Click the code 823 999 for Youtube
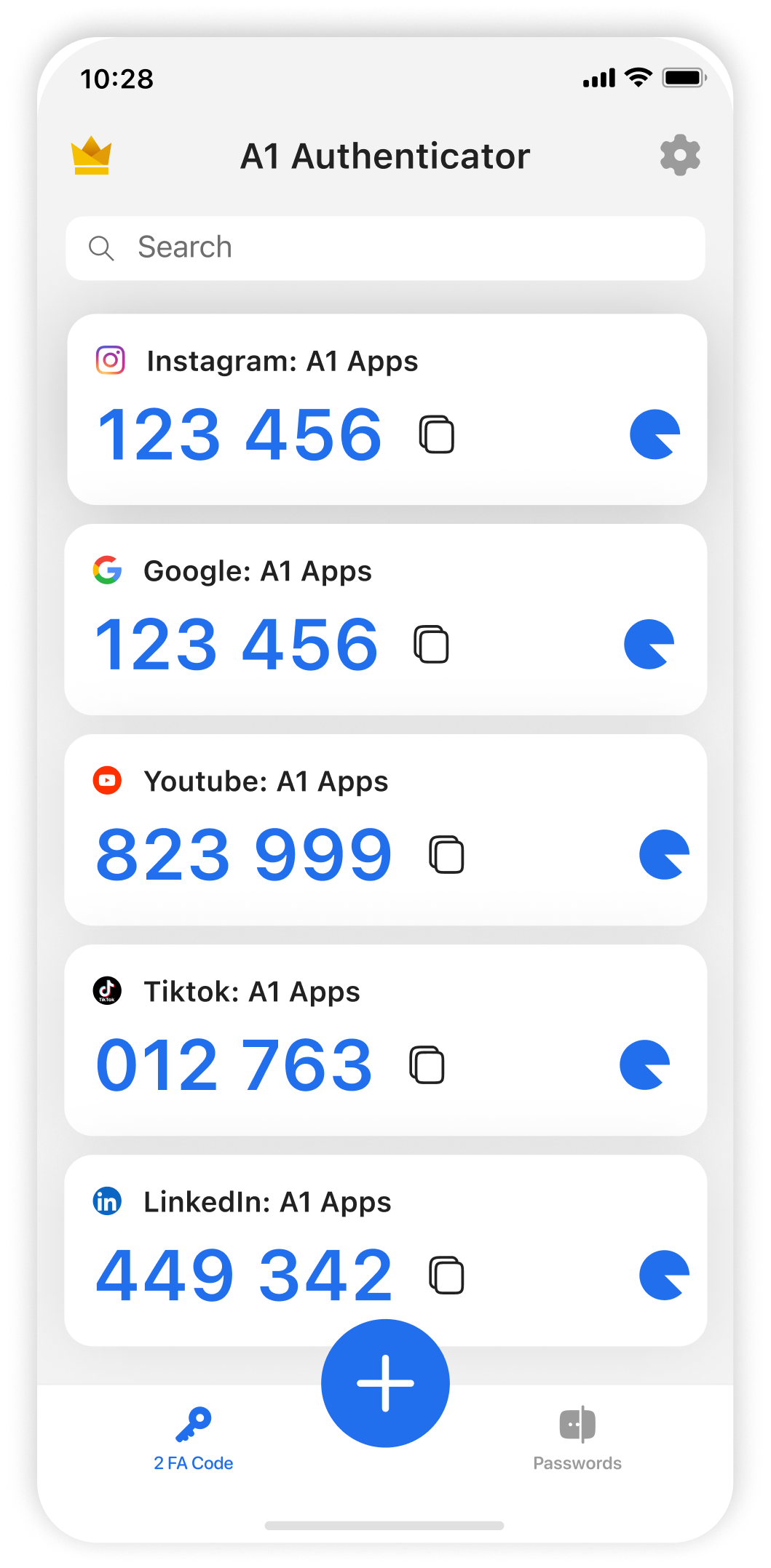Screen dimensions: 771x1568 pos(244,853)
